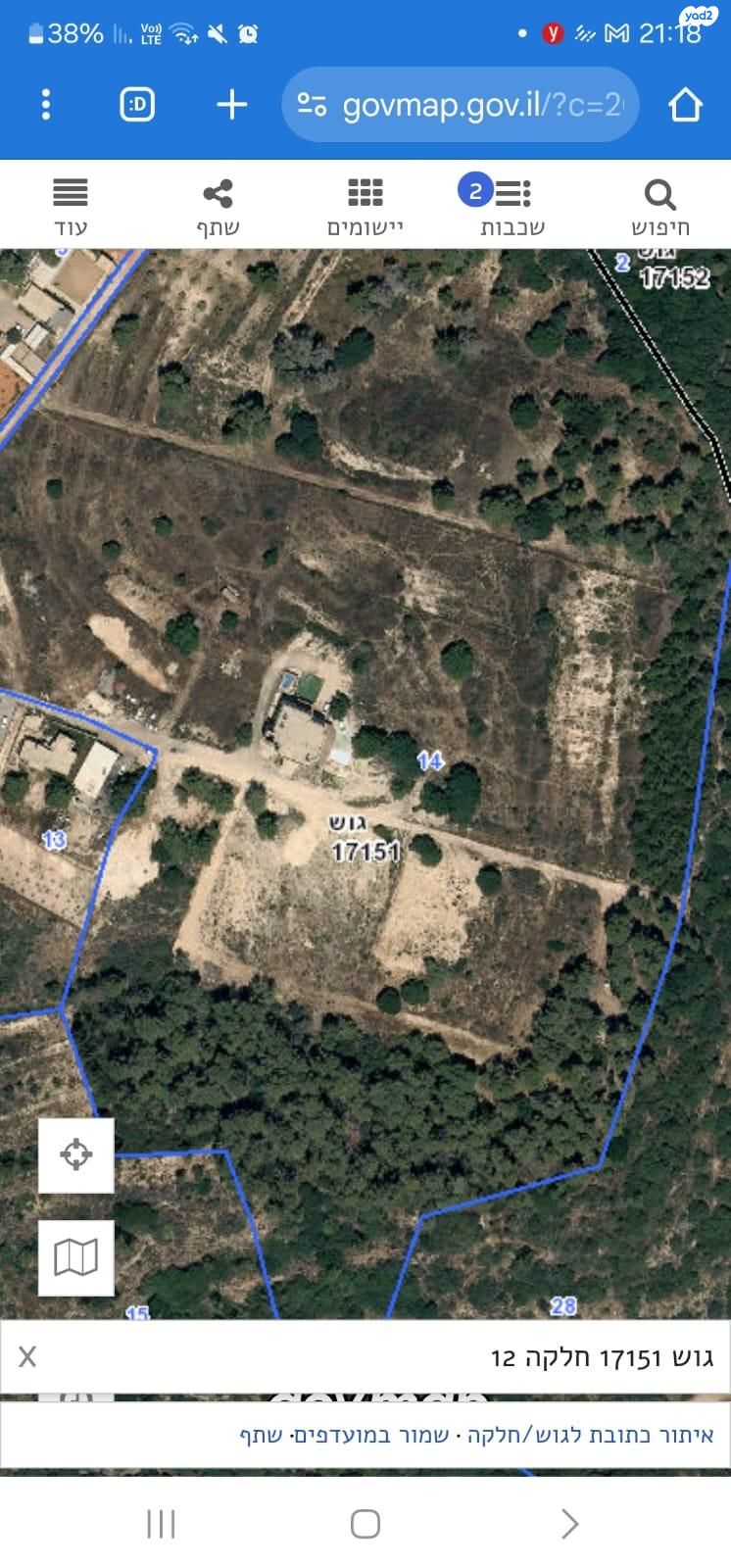Open the יישומים applications menu
The width and height of the screenshot is (731, 1568).
(365, 207)
